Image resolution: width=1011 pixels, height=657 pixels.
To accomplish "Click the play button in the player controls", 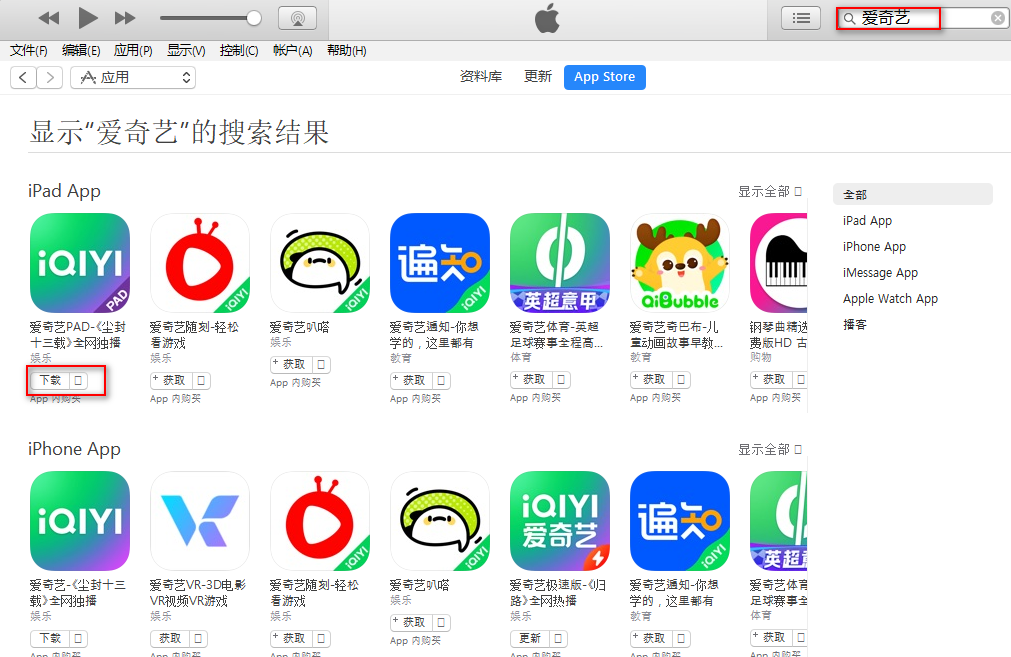I will [x=88, y=17].
